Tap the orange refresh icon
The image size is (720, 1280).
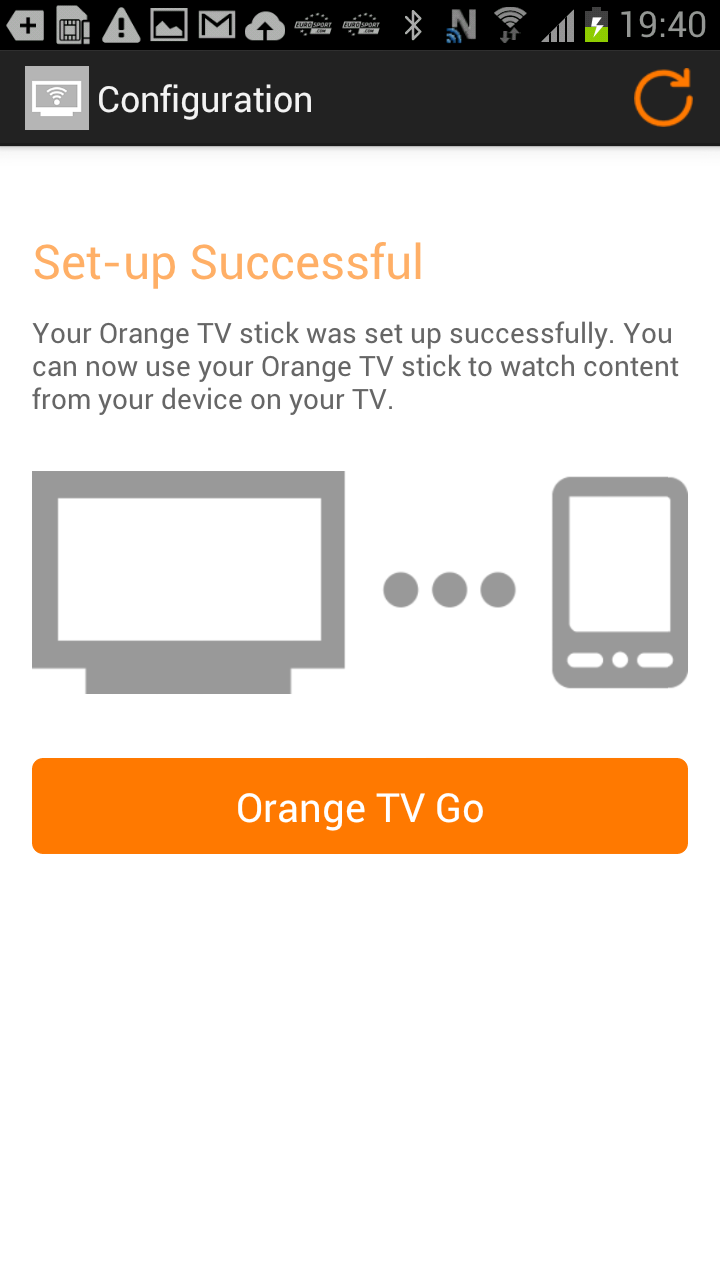click(663, 98)
